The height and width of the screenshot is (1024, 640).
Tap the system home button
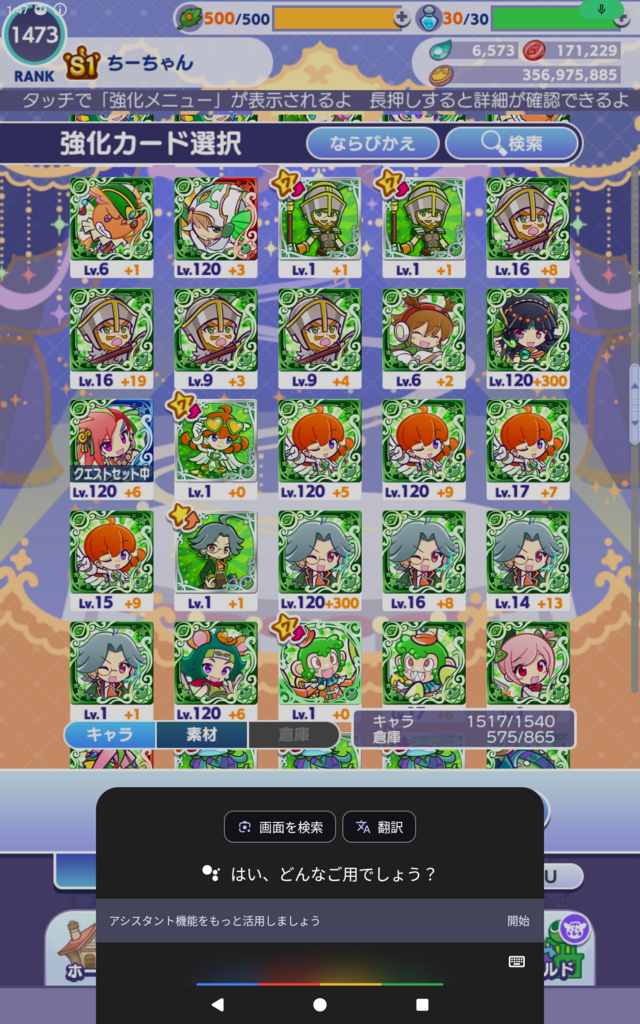tap(320, 1004)
